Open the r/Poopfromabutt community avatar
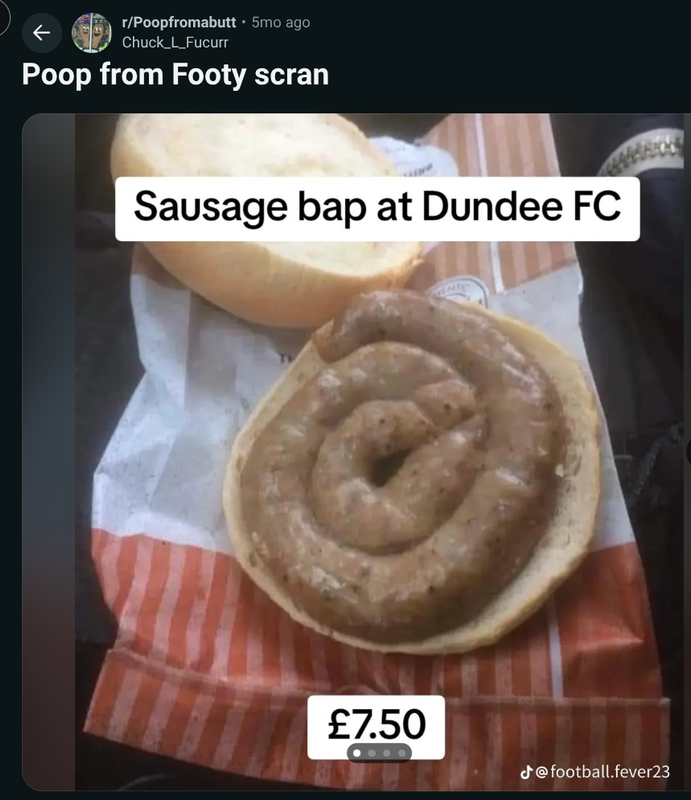The image size is (691, 800). point(91,32)
